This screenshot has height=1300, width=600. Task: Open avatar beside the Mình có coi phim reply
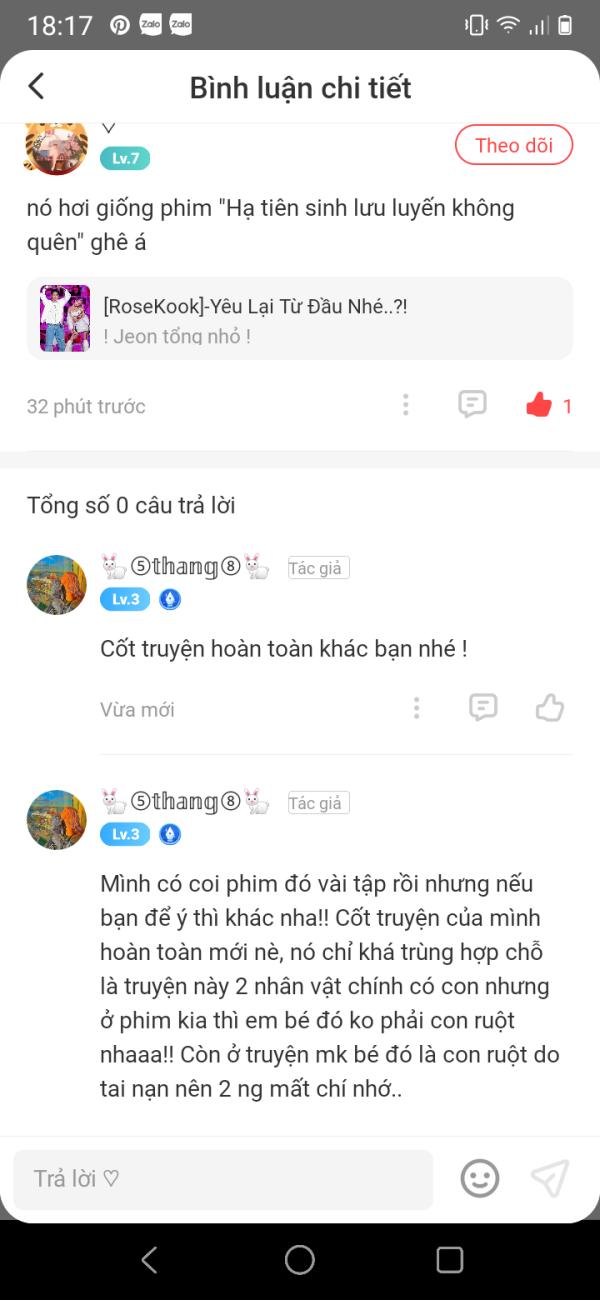(57, 819)
